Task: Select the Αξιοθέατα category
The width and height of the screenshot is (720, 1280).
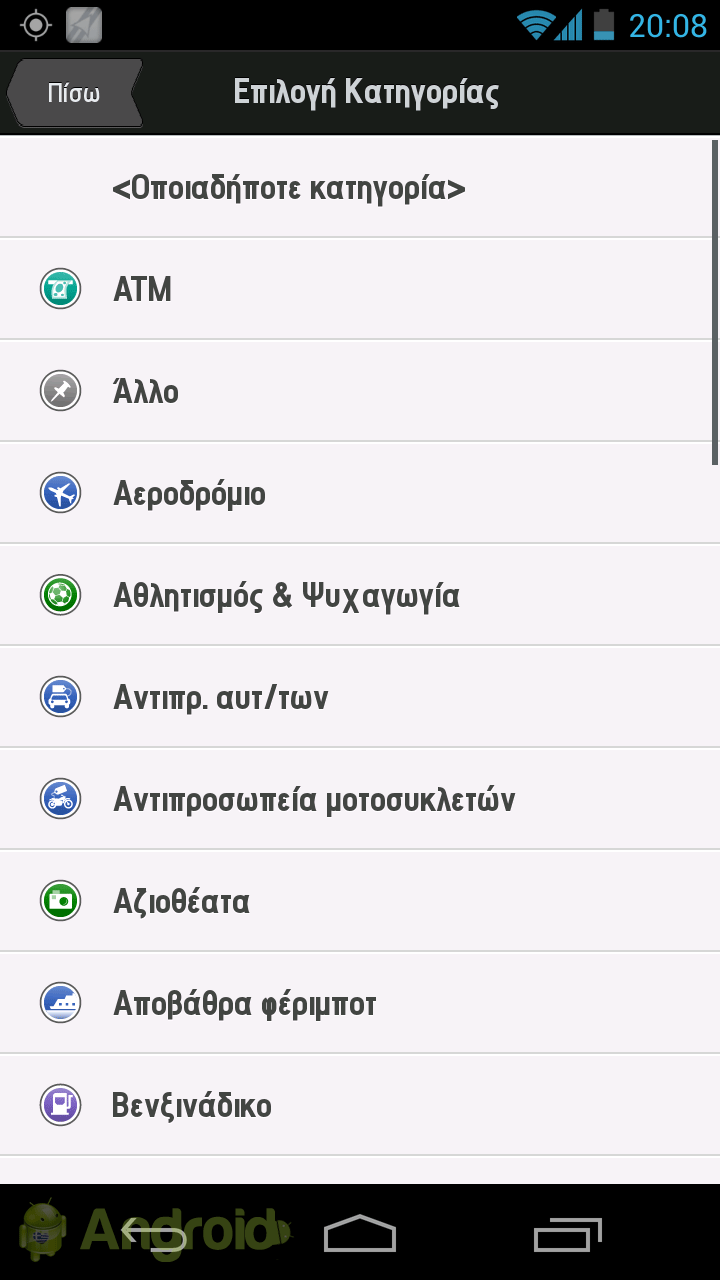Action: pyautogui.click(x=360, y=901)
